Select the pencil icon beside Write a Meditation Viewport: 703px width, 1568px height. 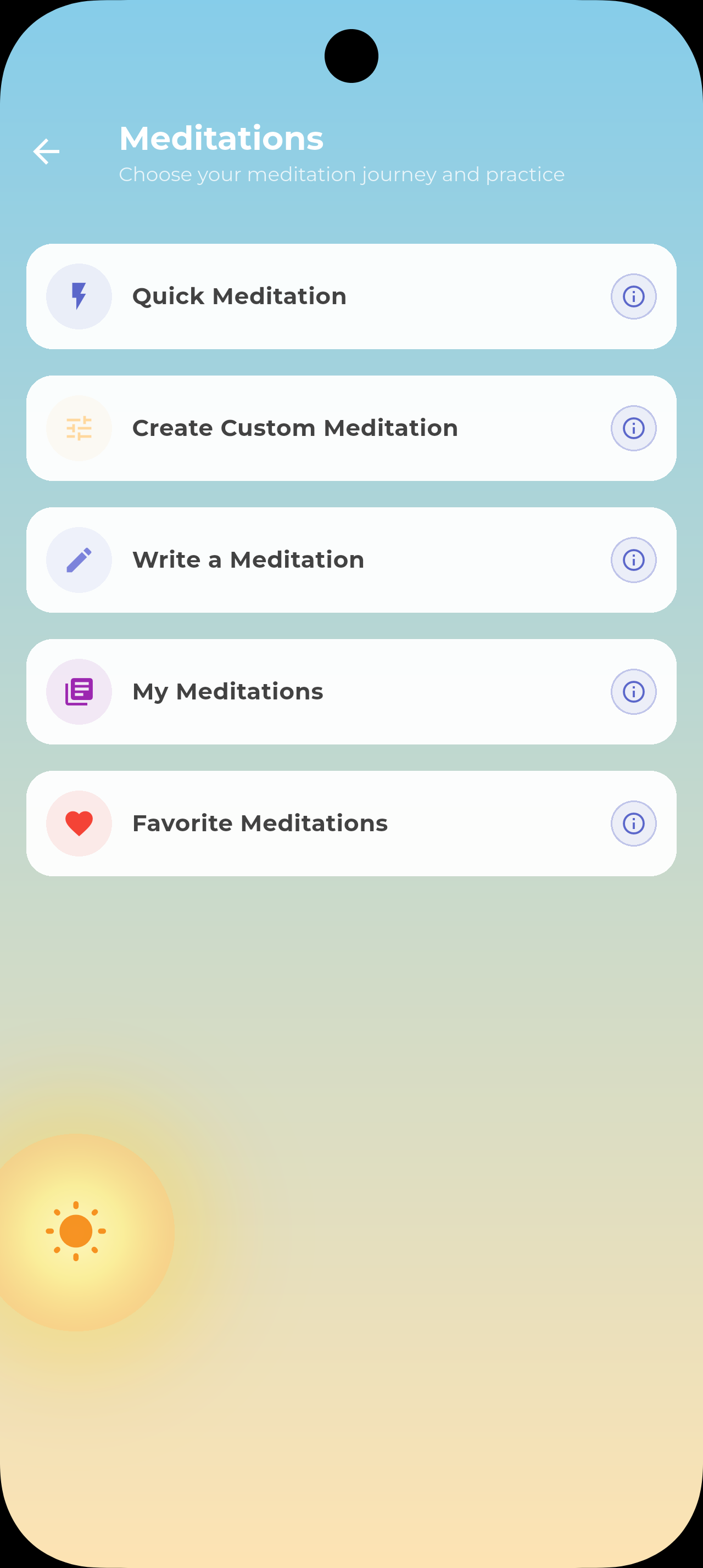[x=79, y=559]
